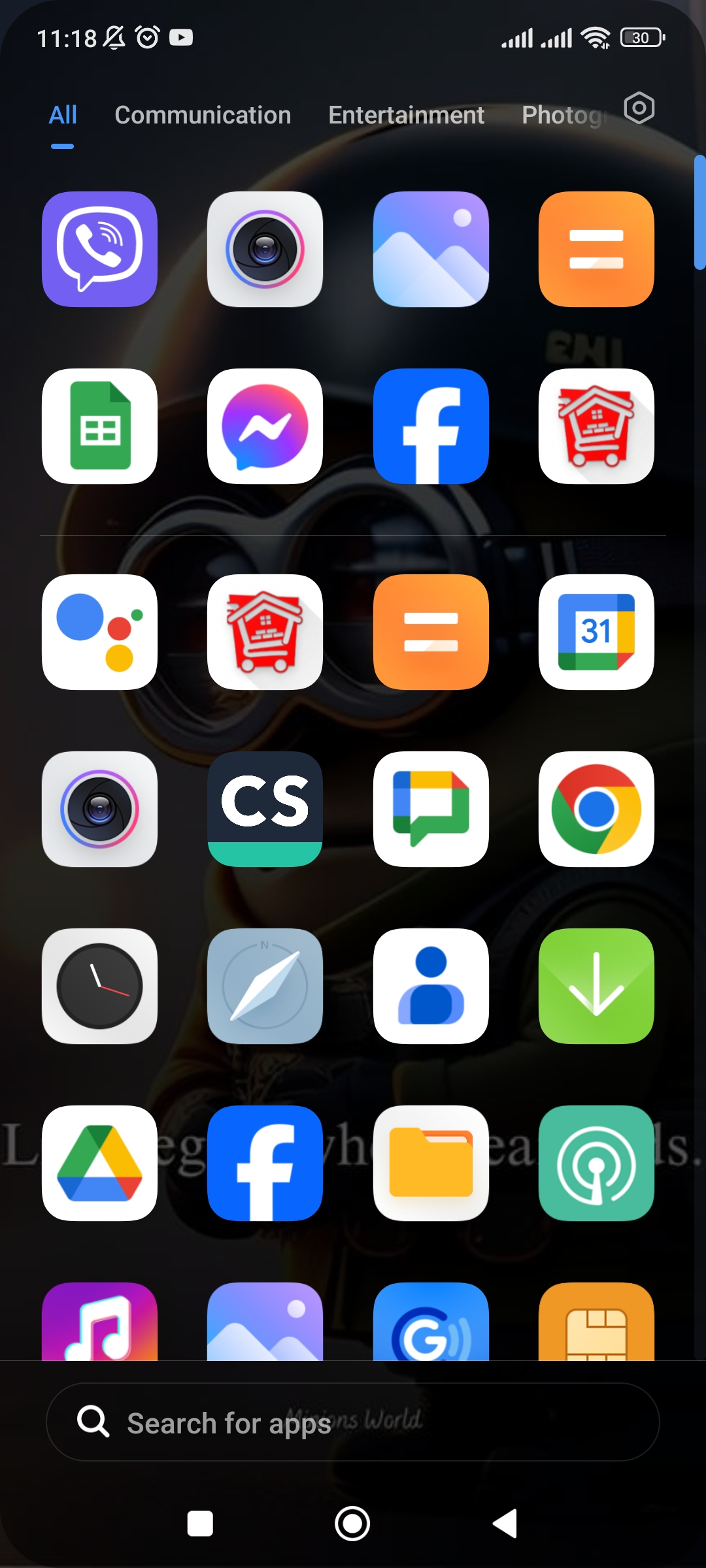Open the Contacts app
The height and width of the screenshot is (1568, 706).
[431, 986]
